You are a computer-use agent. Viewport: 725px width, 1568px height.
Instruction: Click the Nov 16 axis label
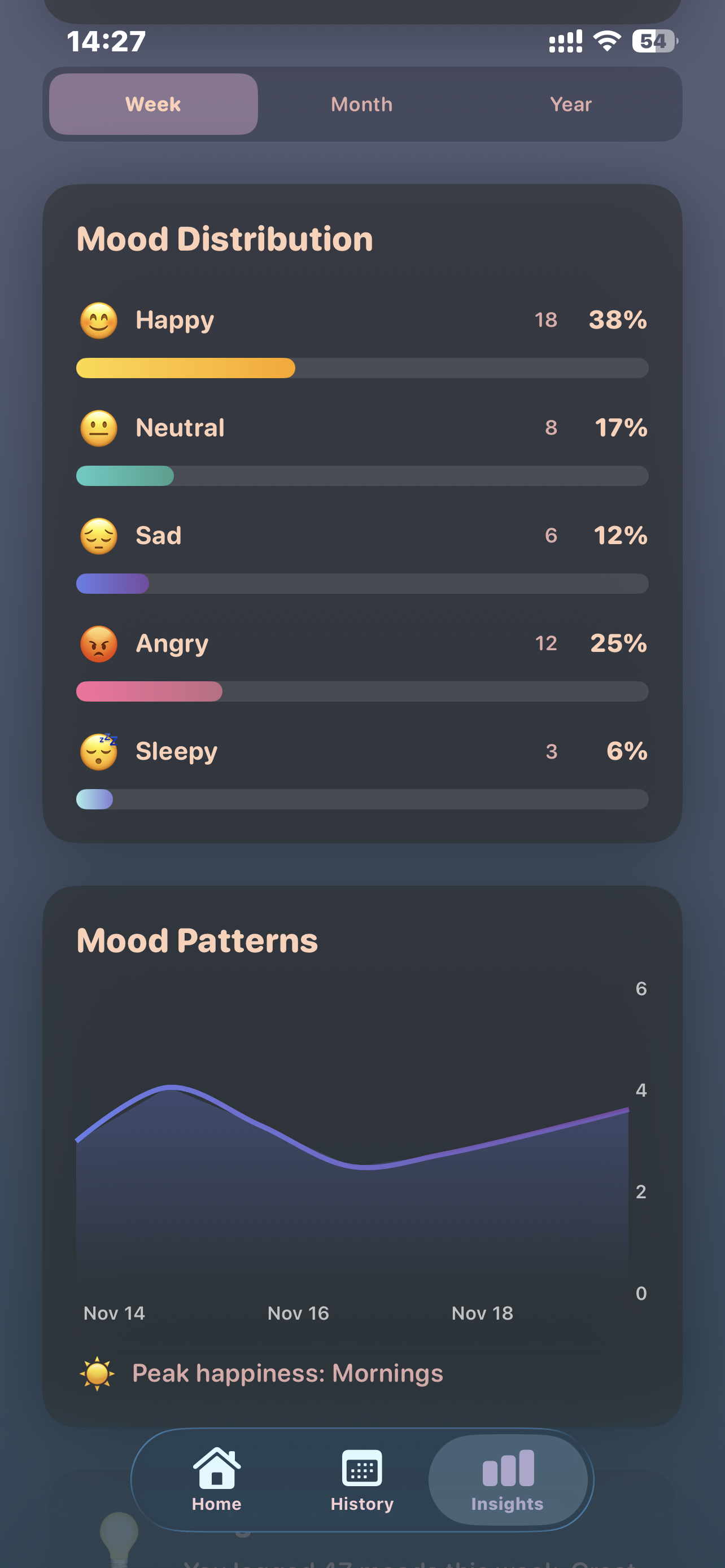298,1313
